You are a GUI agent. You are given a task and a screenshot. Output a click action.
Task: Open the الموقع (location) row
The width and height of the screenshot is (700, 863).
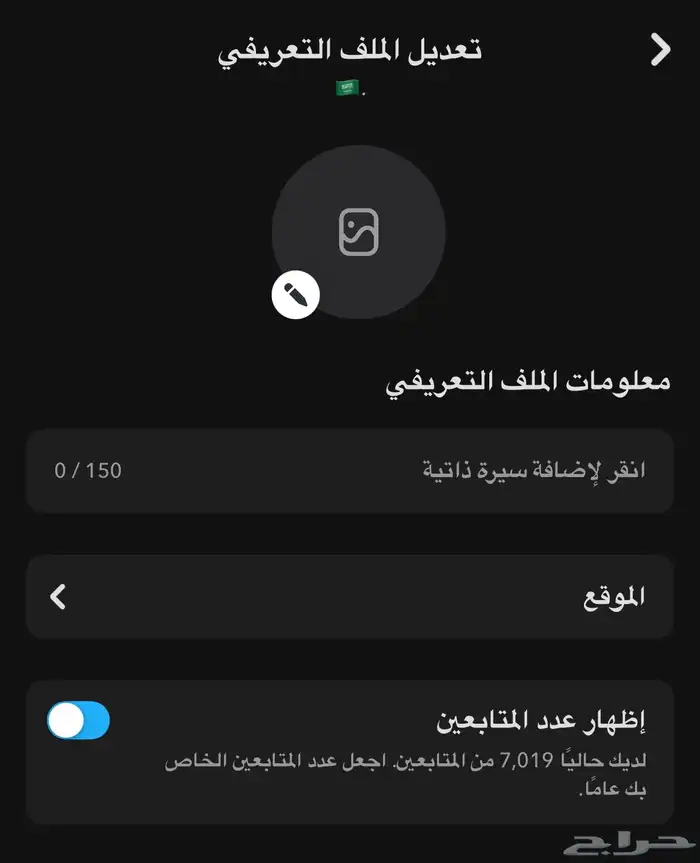tap(350, 597)
